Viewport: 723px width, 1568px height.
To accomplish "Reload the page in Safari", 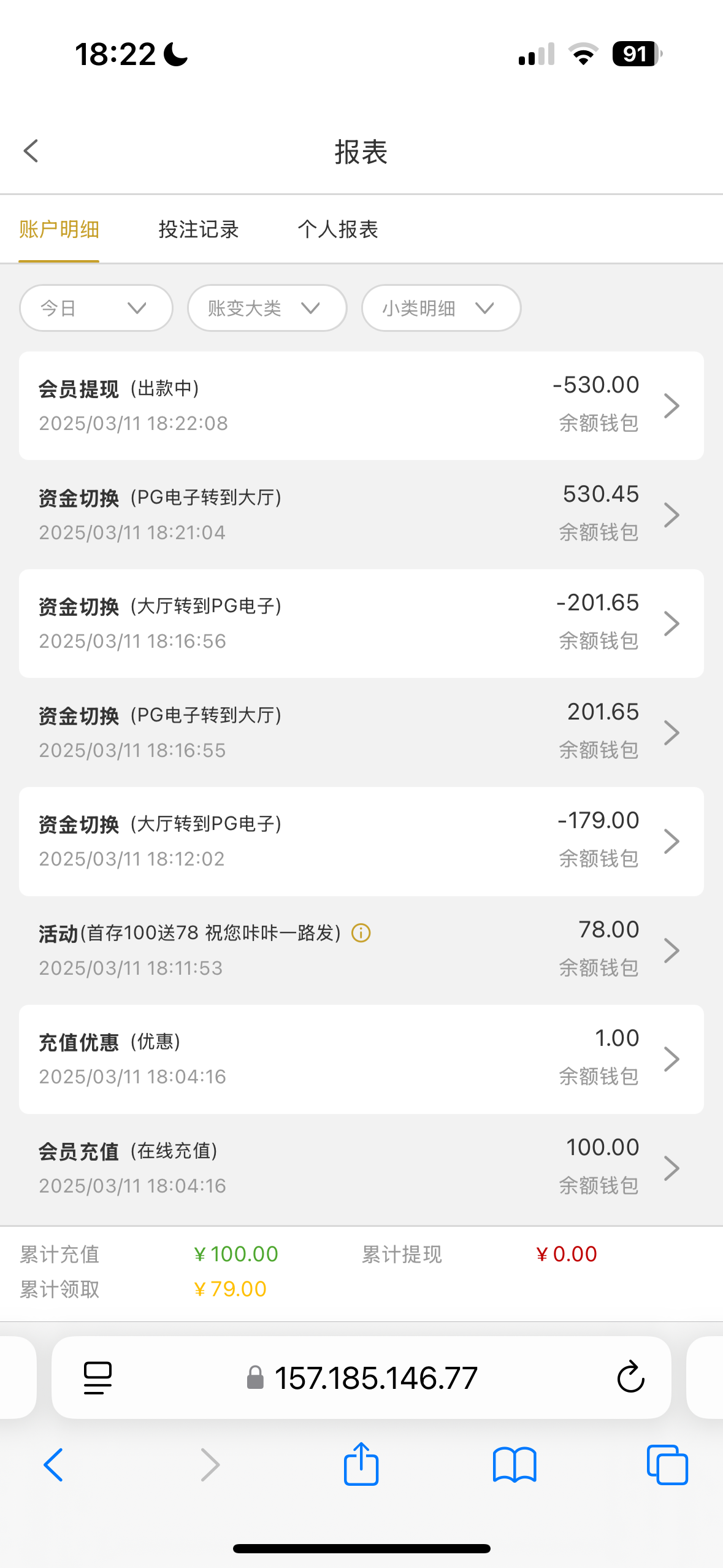I will click(x=630, y=1378).
